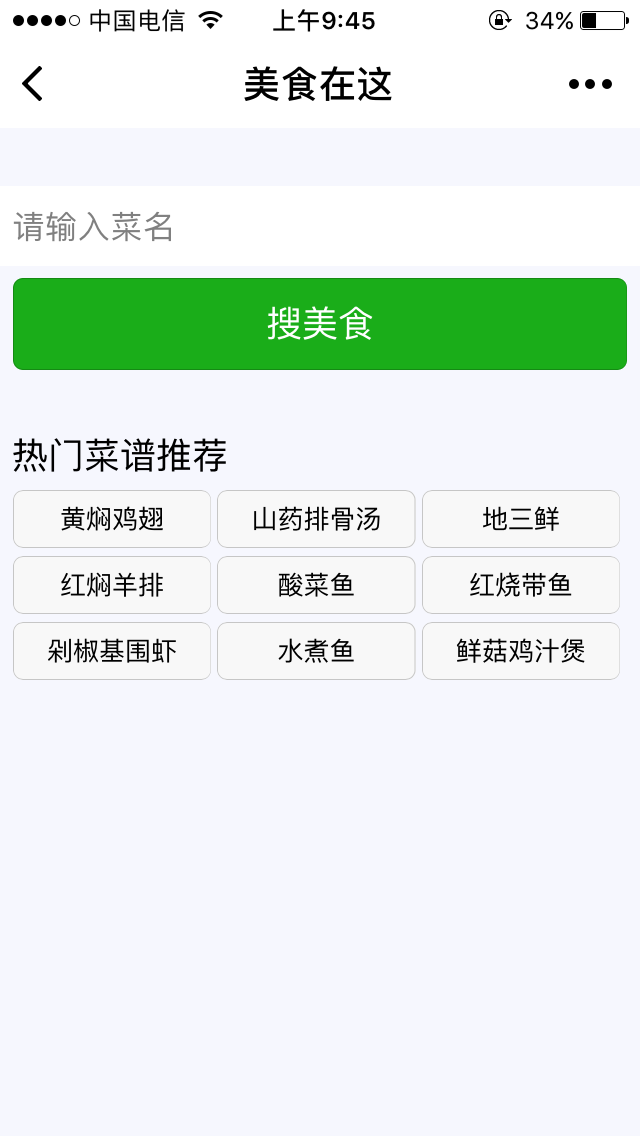
Task: Choose the 山药排骨汤 recommended recipe
Action: [x=316, y=519]
